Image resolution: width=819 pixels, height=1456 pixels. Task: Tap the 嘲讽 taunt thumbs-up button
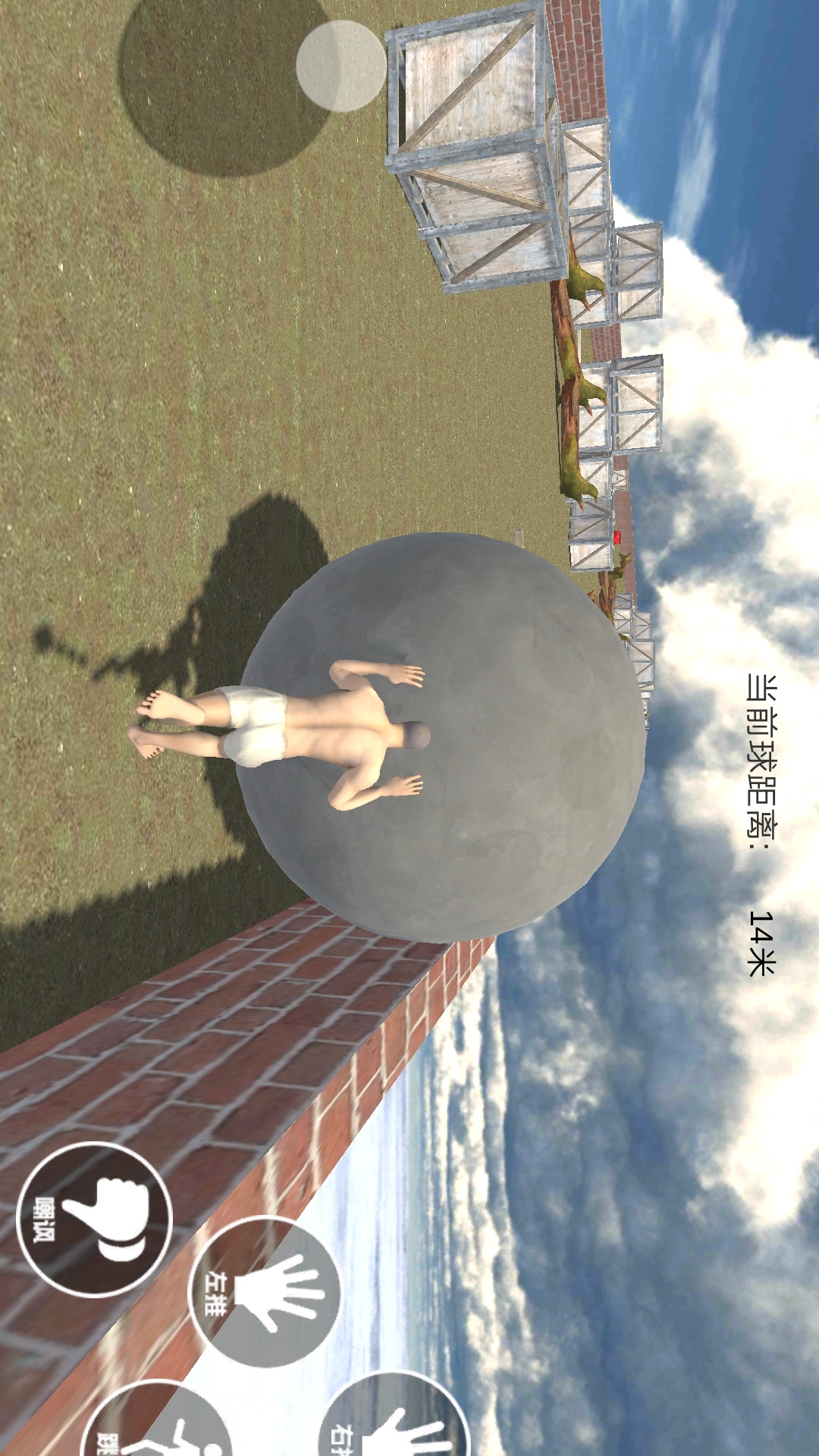tap(94, 1219)
